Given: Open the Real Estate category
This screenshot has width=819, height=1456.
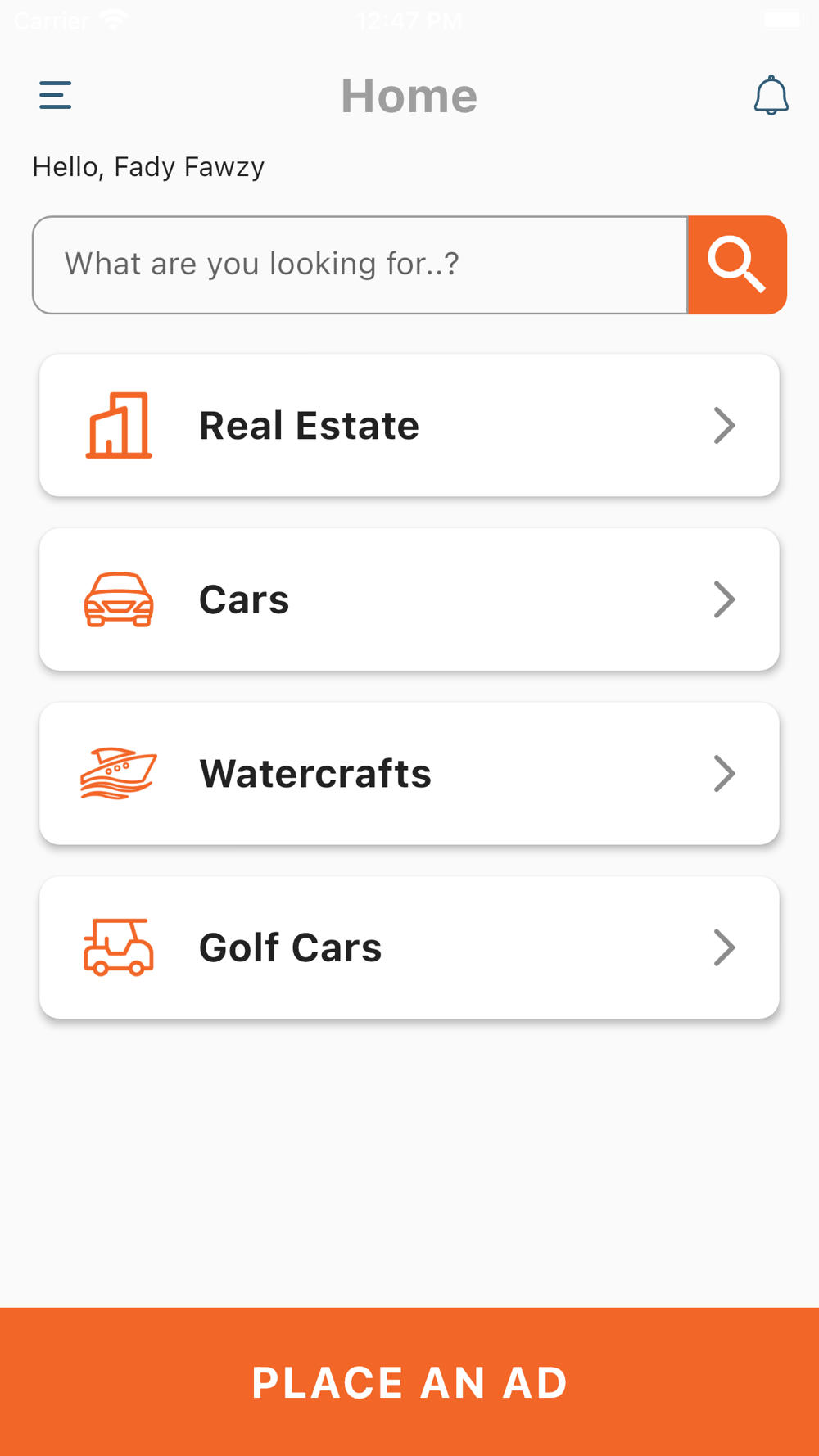Looking at the screenshot, I should [x=409, y=426].
